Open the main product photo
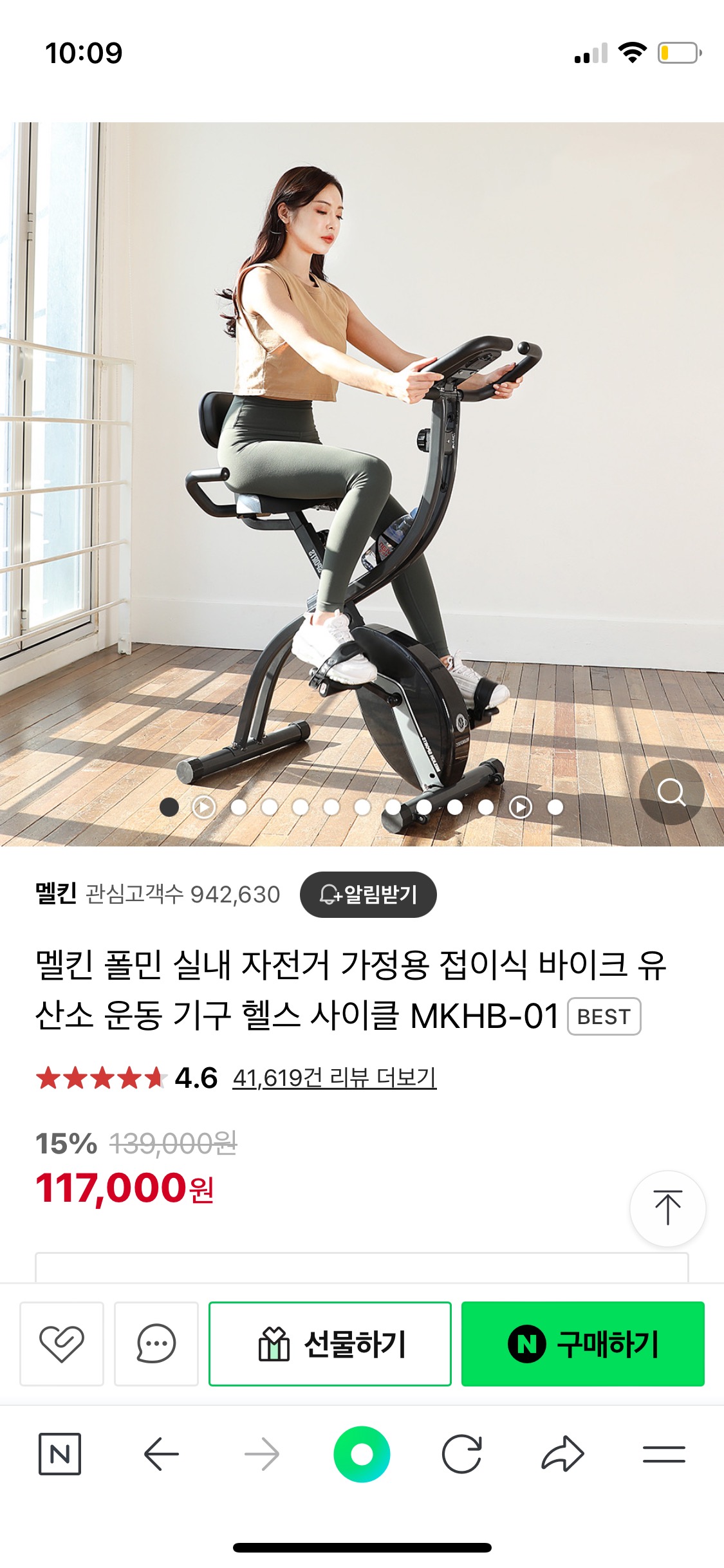The image size is (724, 1568). (x=360, y=451)
